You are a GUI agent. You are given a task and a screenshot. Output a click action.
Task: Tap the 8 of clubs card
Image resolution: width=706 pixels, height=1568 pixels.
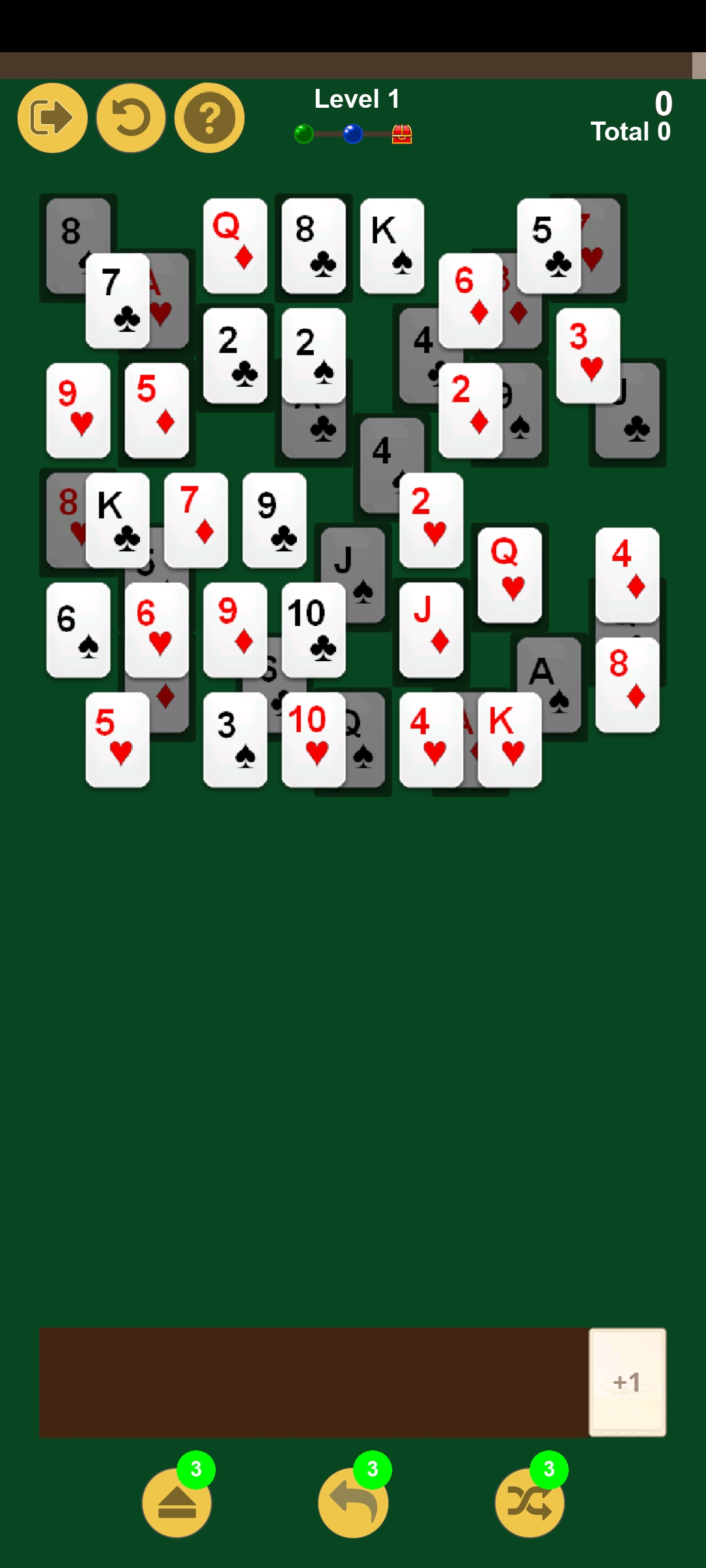[x=314, y=246]
